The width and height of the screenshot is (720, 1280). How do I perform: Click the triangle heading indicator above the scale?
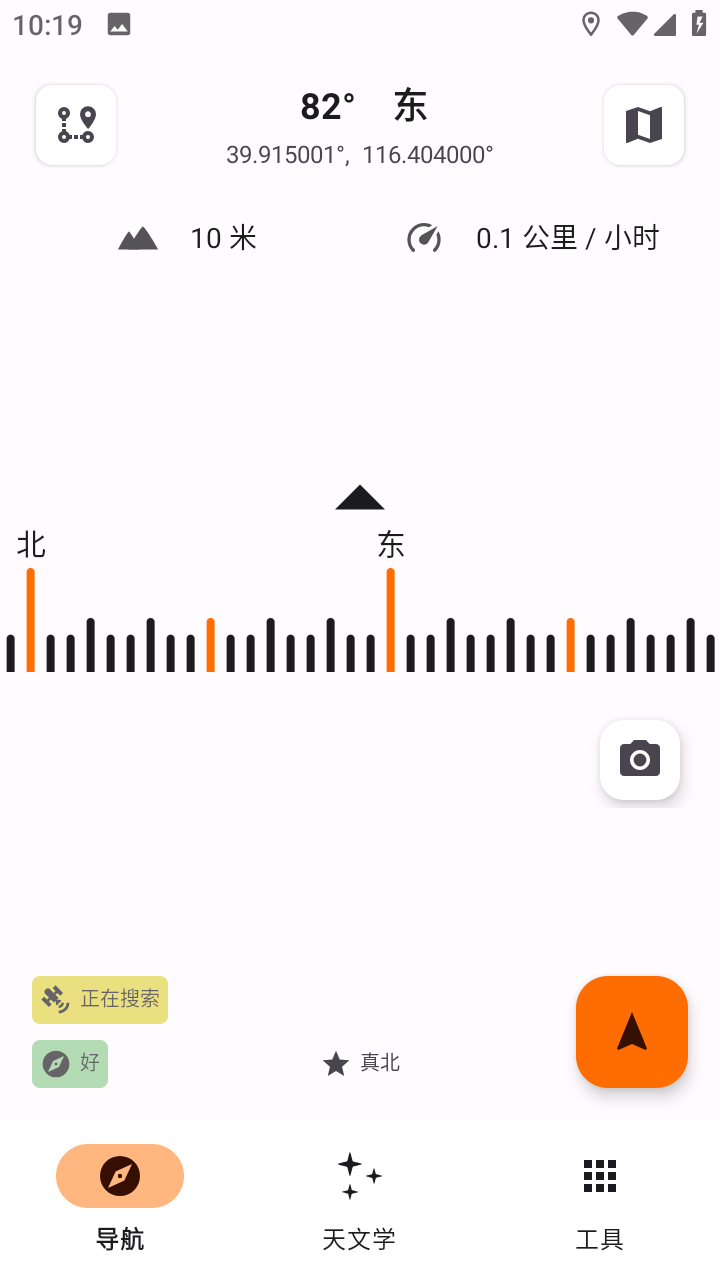pos(359,497)
